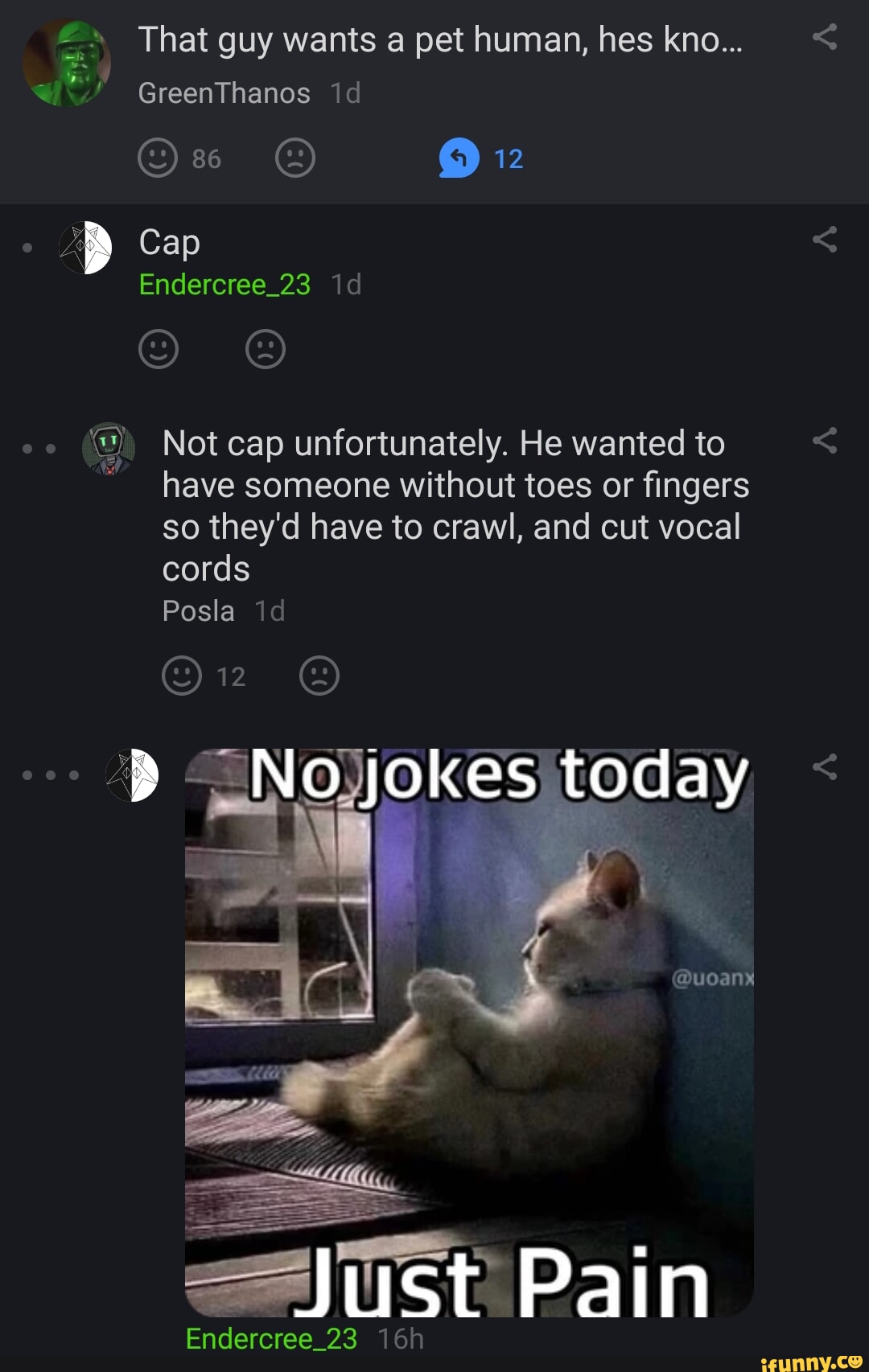Share the cat meme reply

[825, 767]
